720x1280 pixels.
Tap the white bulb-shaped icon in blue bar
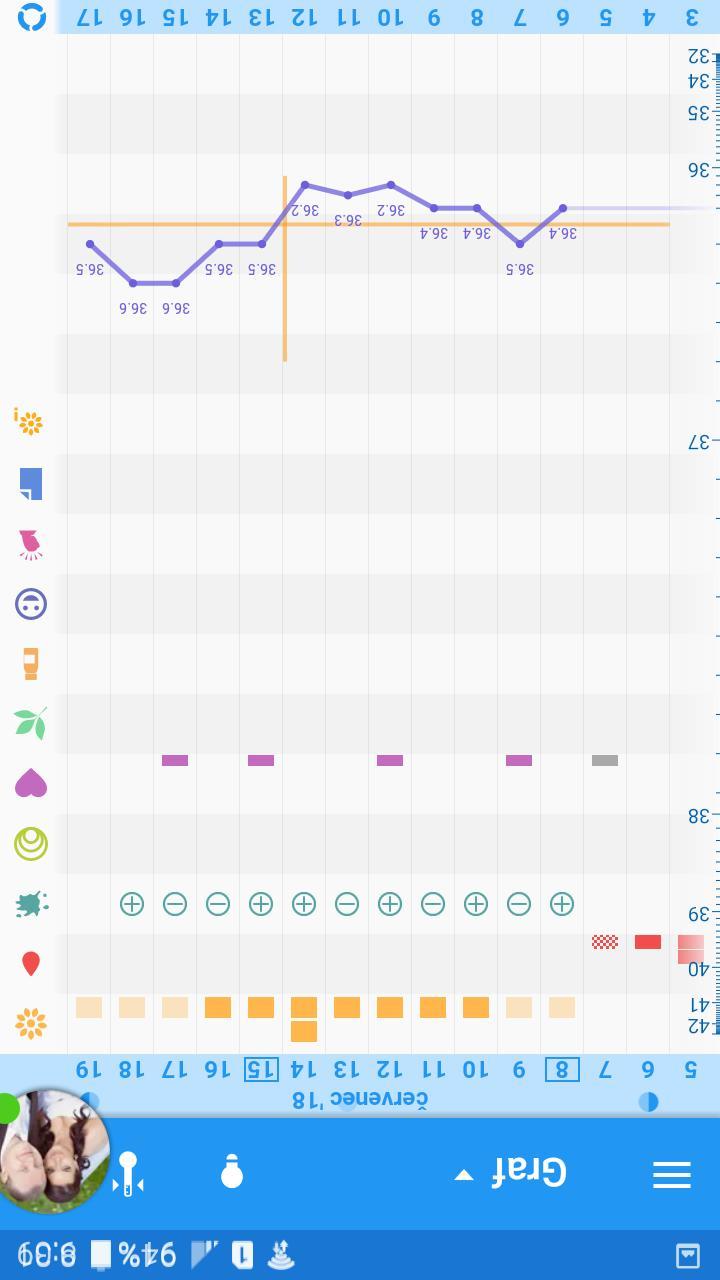pos(232,1172)
